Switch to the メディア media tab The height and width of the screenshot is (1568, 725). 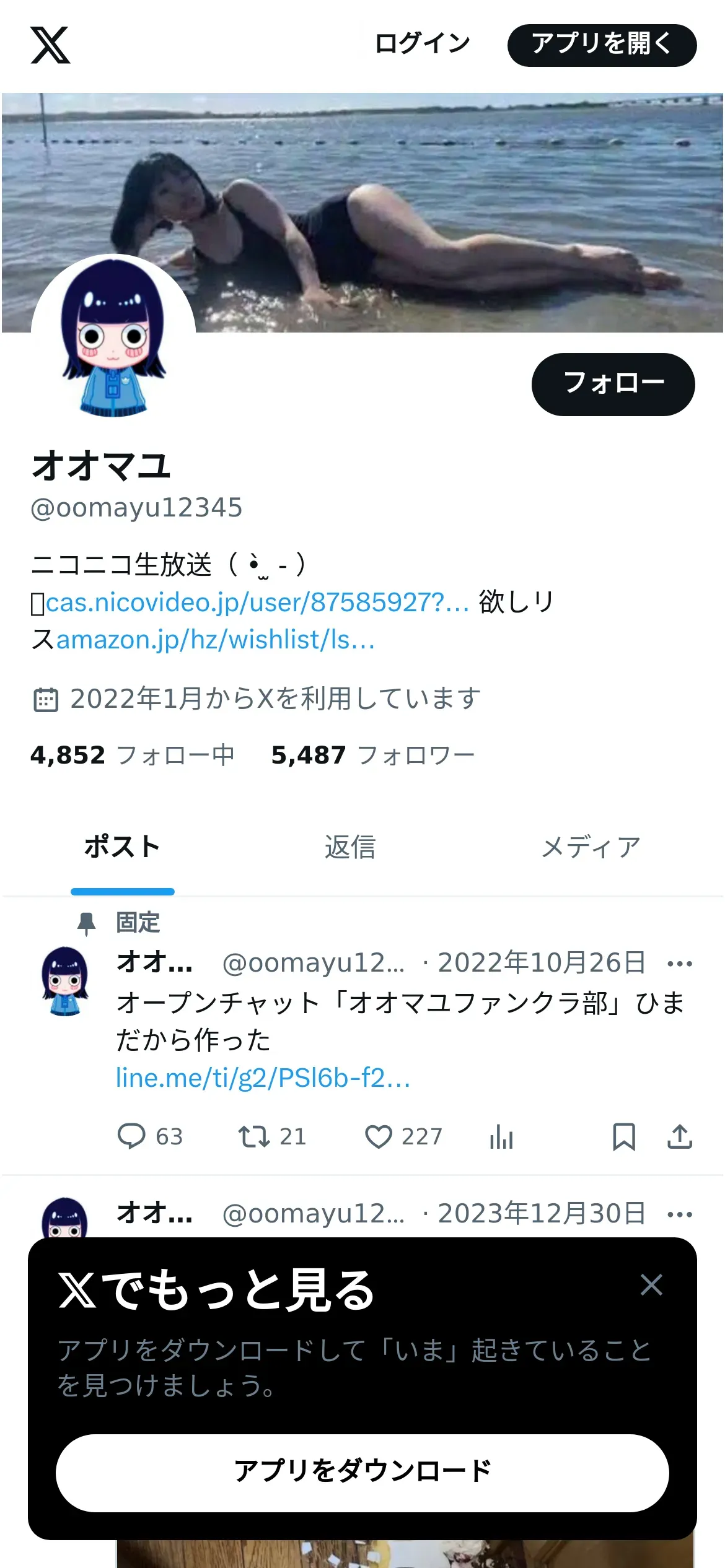pyautogui.click(x=591, y=847)
